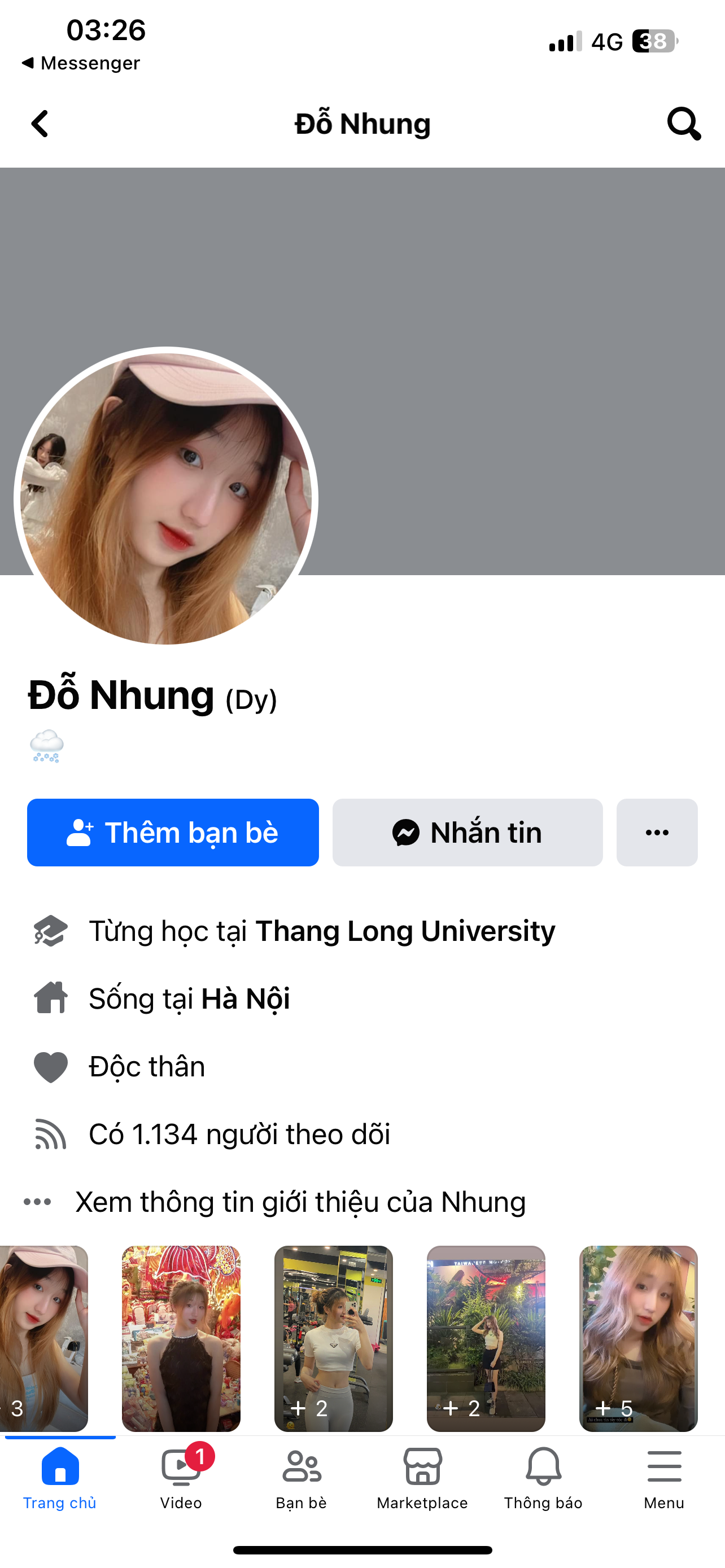The width and height of the screenshot is (725, 1568).
Task: Tap Thêm bạn bè to add friend
Action: (x=173, y=832)
